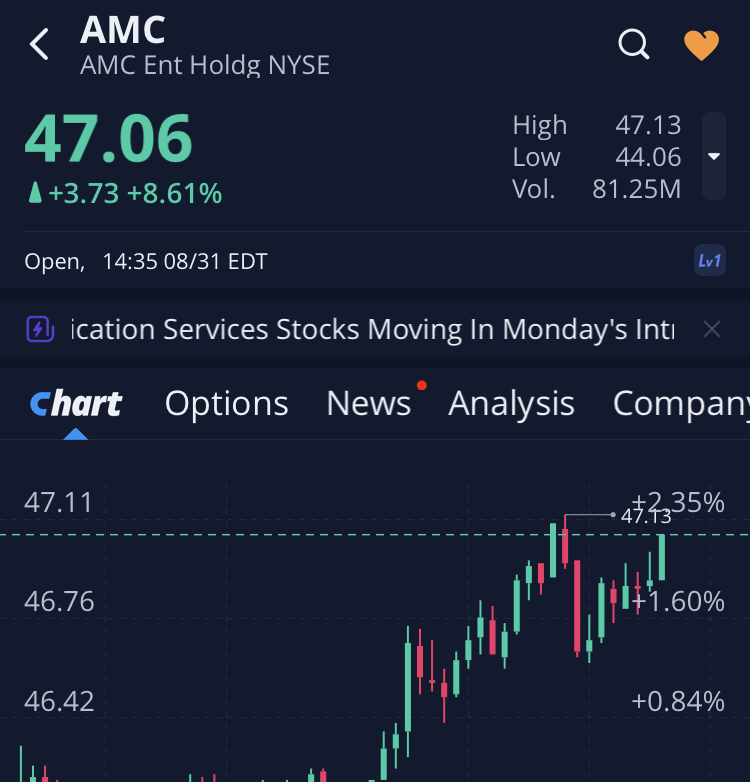Switch to the Options tab

coord(226,403)
